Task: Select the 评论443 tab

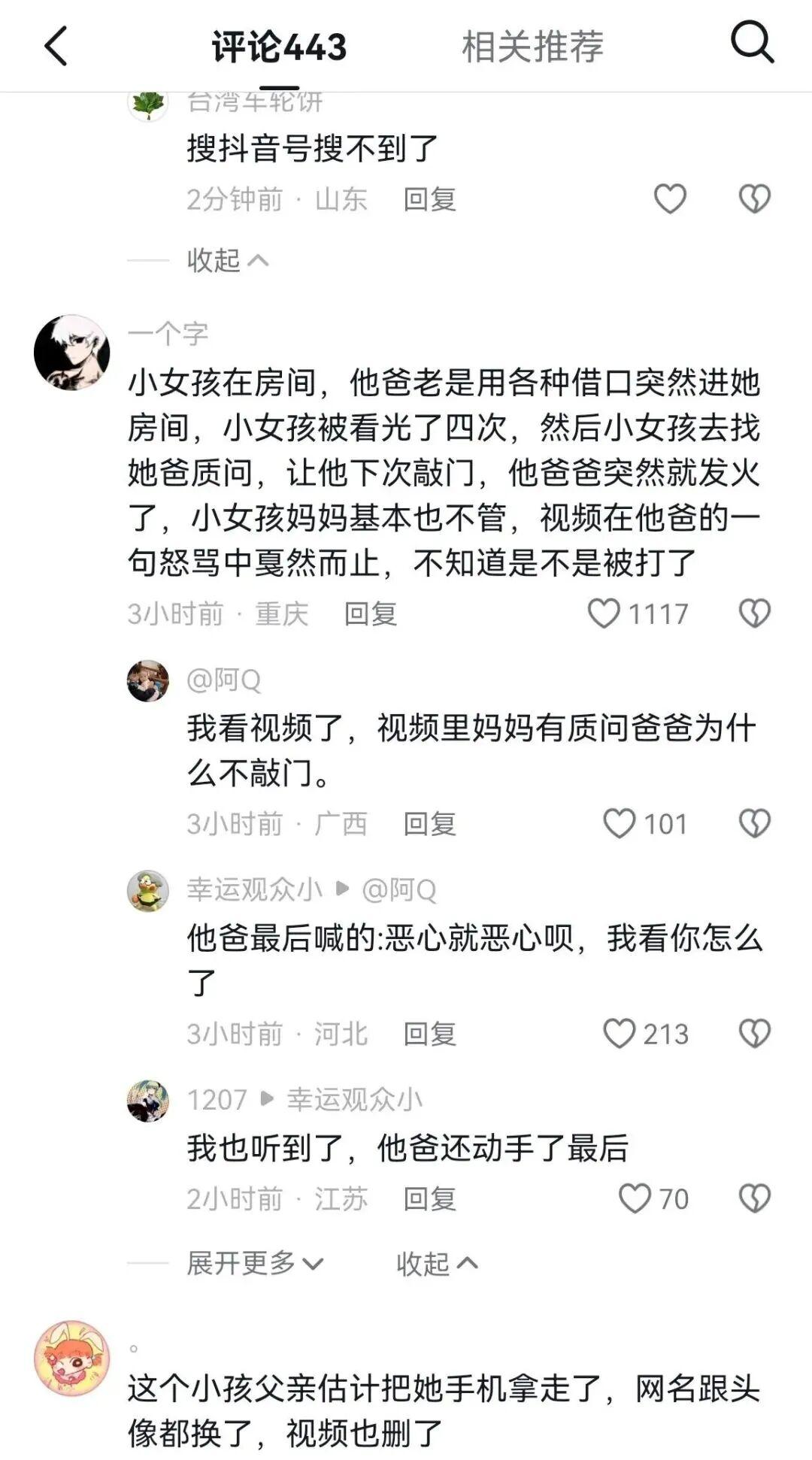Action: pyautogui.click(x=279, y=48)
